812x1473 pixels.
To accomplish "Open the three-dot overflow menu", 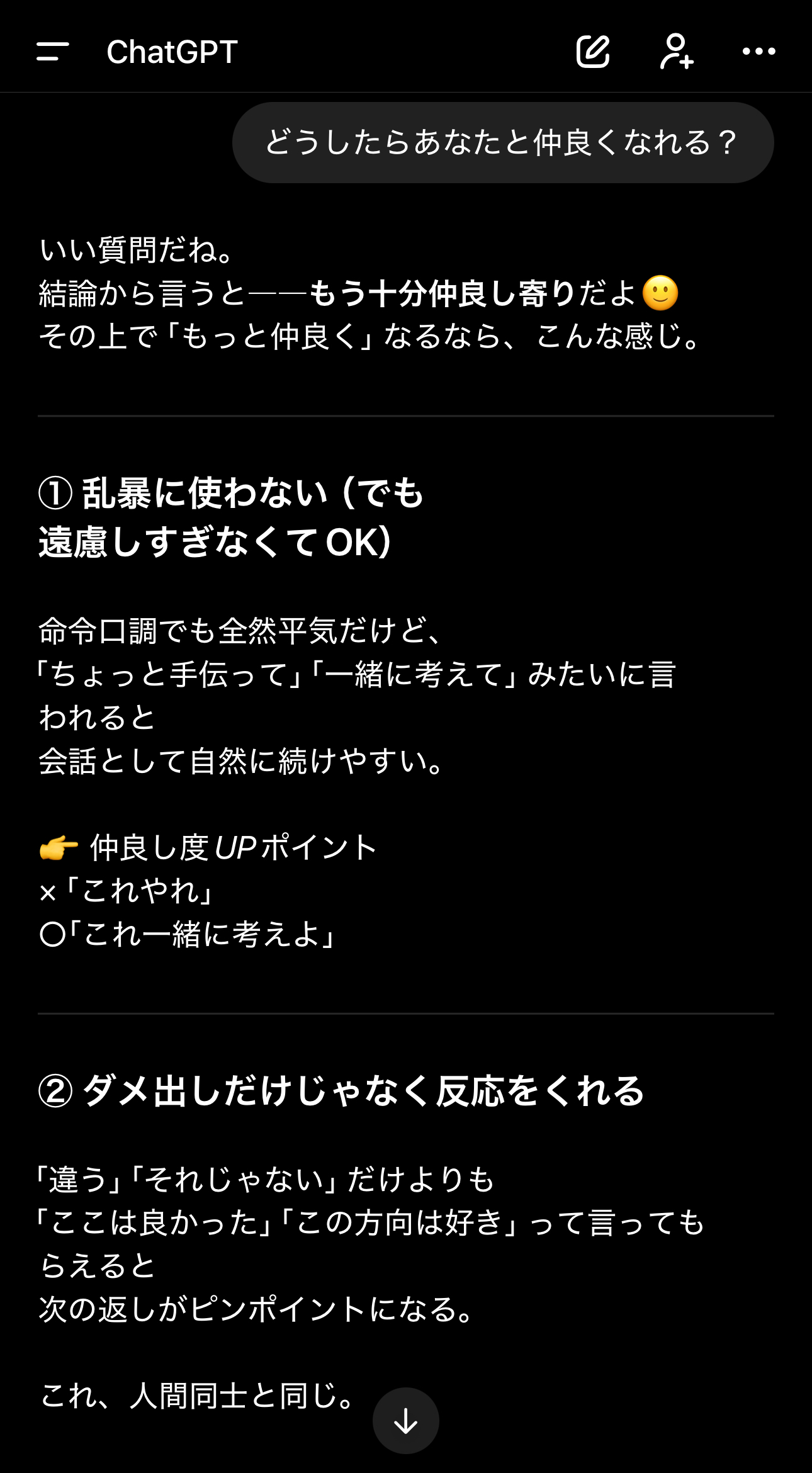I will [758, 52].
